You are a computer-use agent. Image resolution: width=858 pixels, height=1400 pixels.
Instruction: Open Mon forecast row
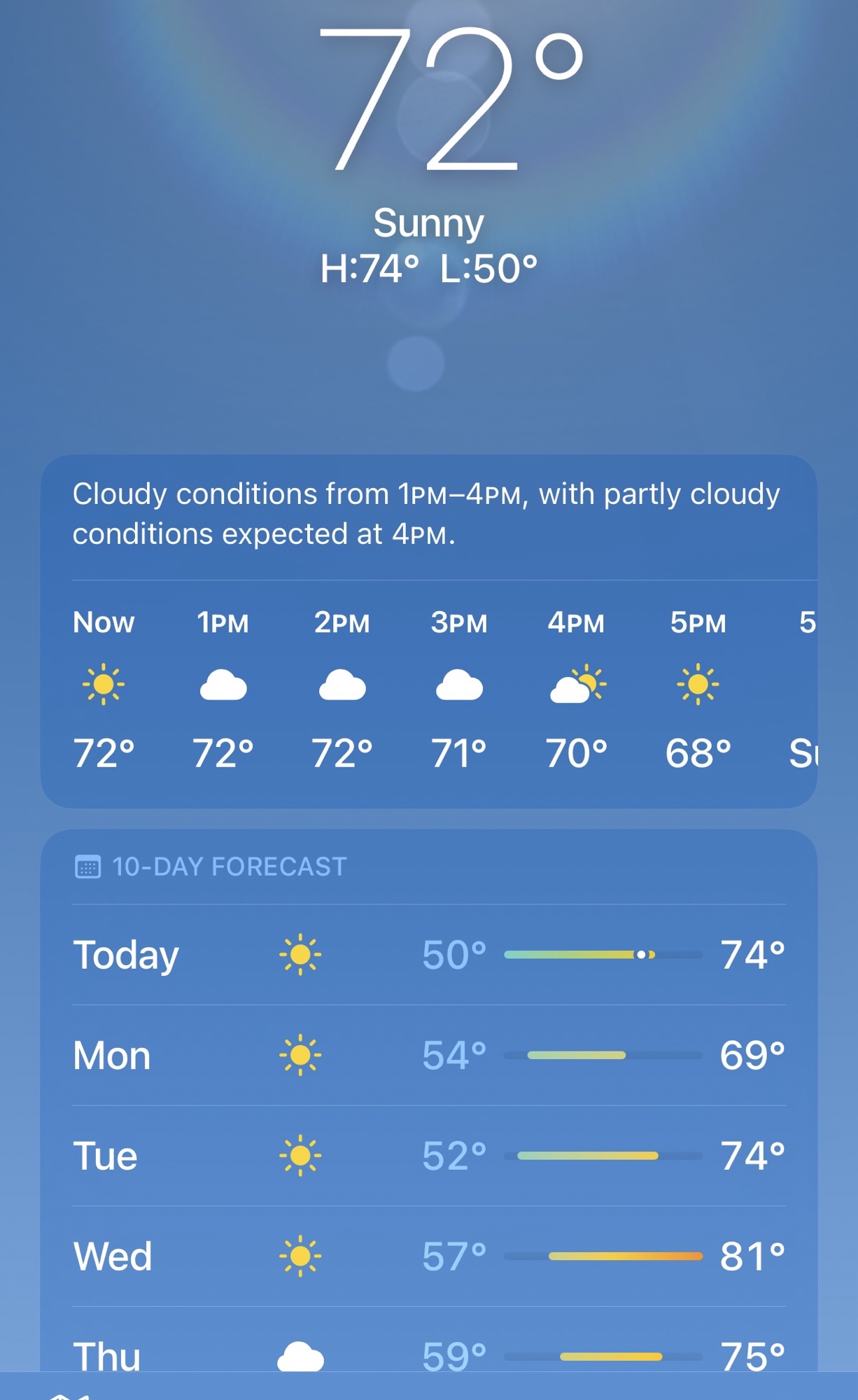428,1056
